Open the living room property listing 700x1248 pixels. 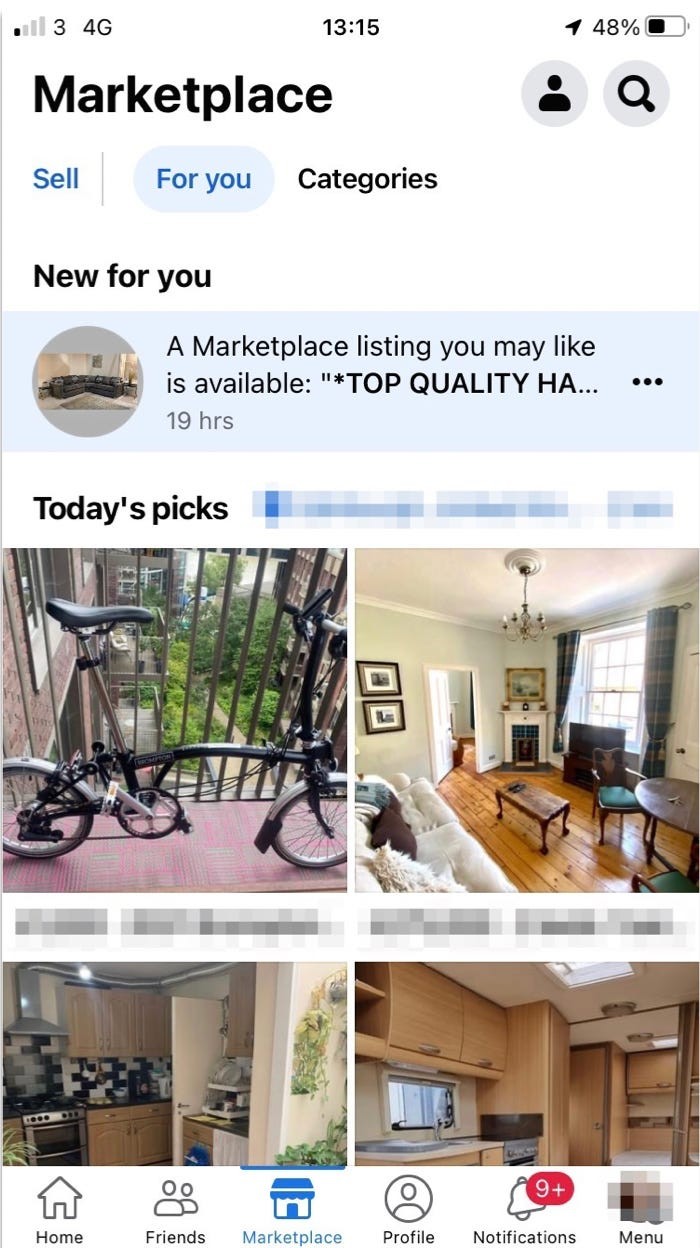(527, 720)
